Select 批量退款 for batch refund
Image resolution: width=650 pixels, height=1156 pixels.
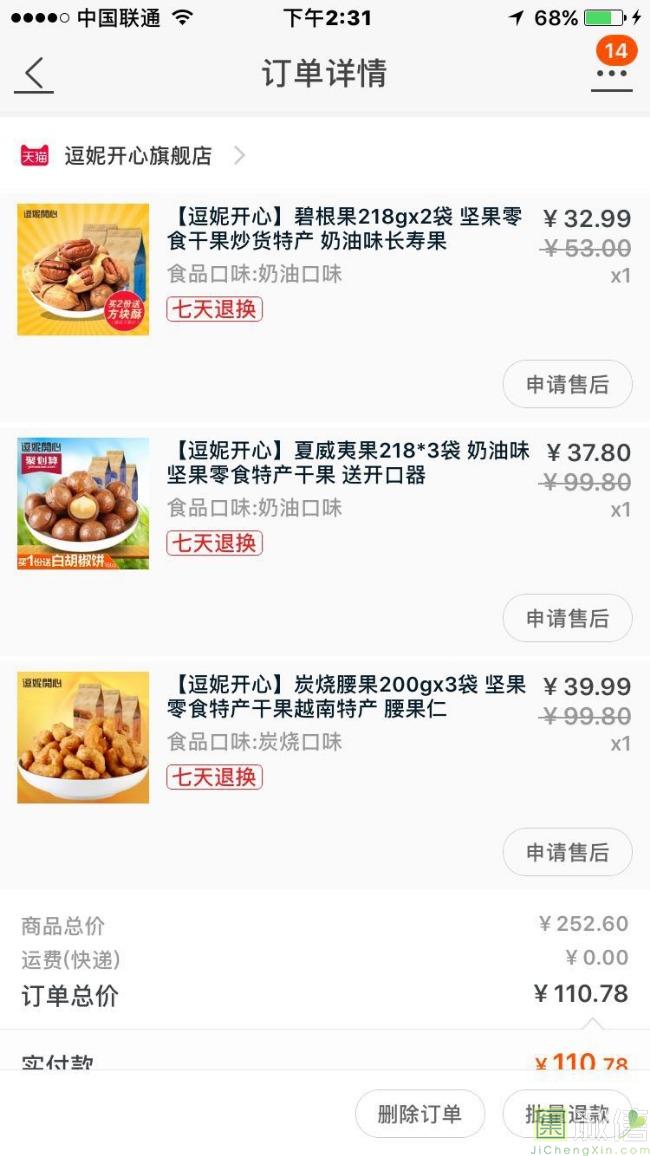coord(567,1114)
